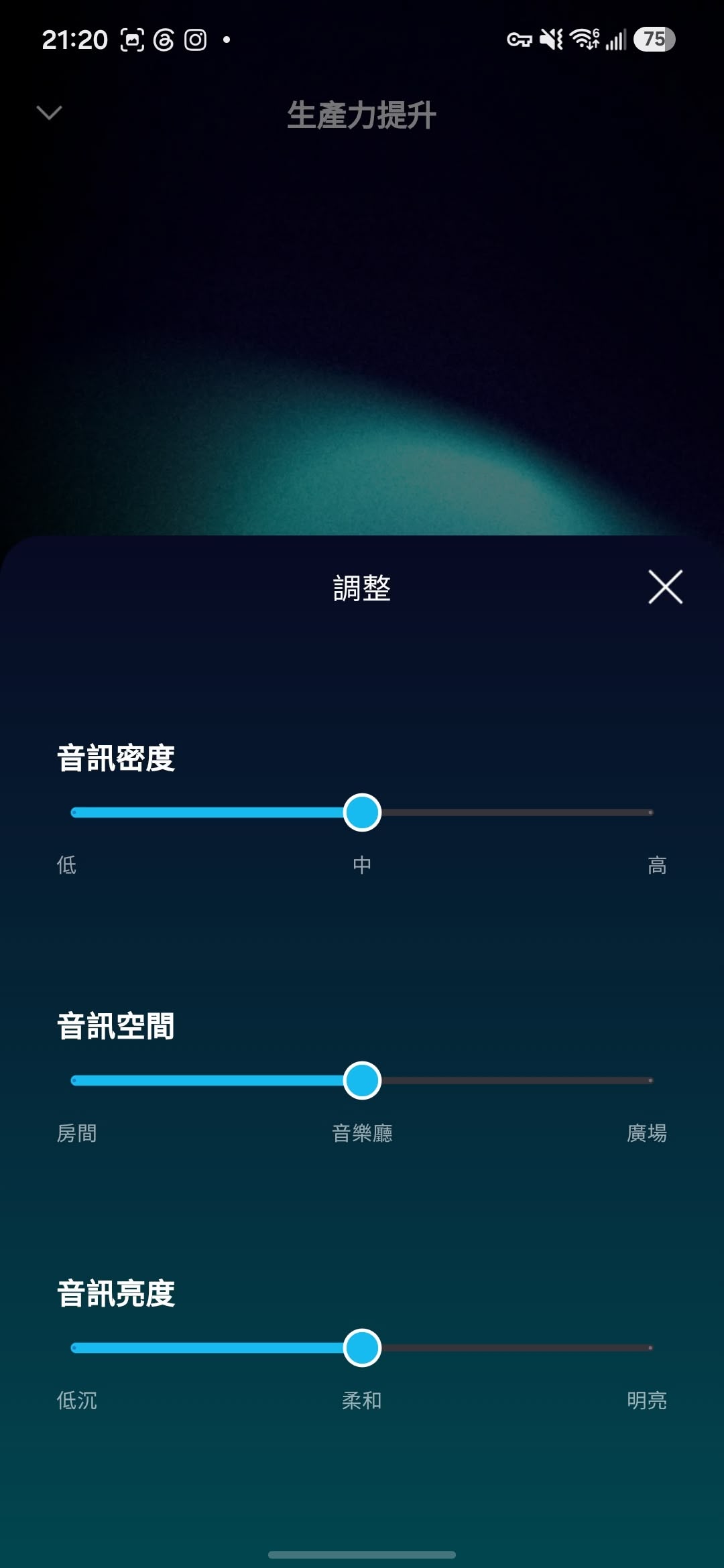Close the 調整 panel

click(665, 587)
